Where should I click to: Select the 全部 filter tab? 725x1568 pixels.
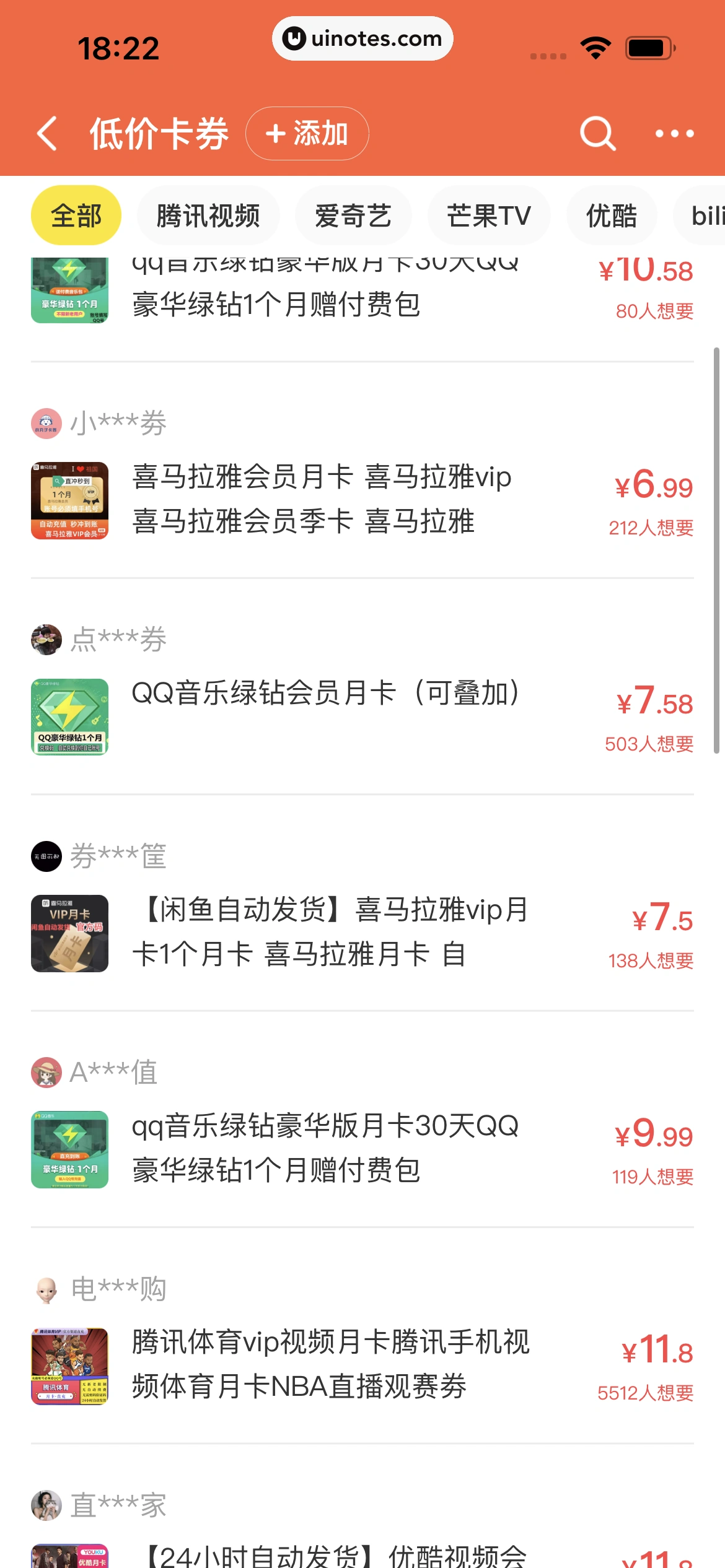click(x=75, y=216)
